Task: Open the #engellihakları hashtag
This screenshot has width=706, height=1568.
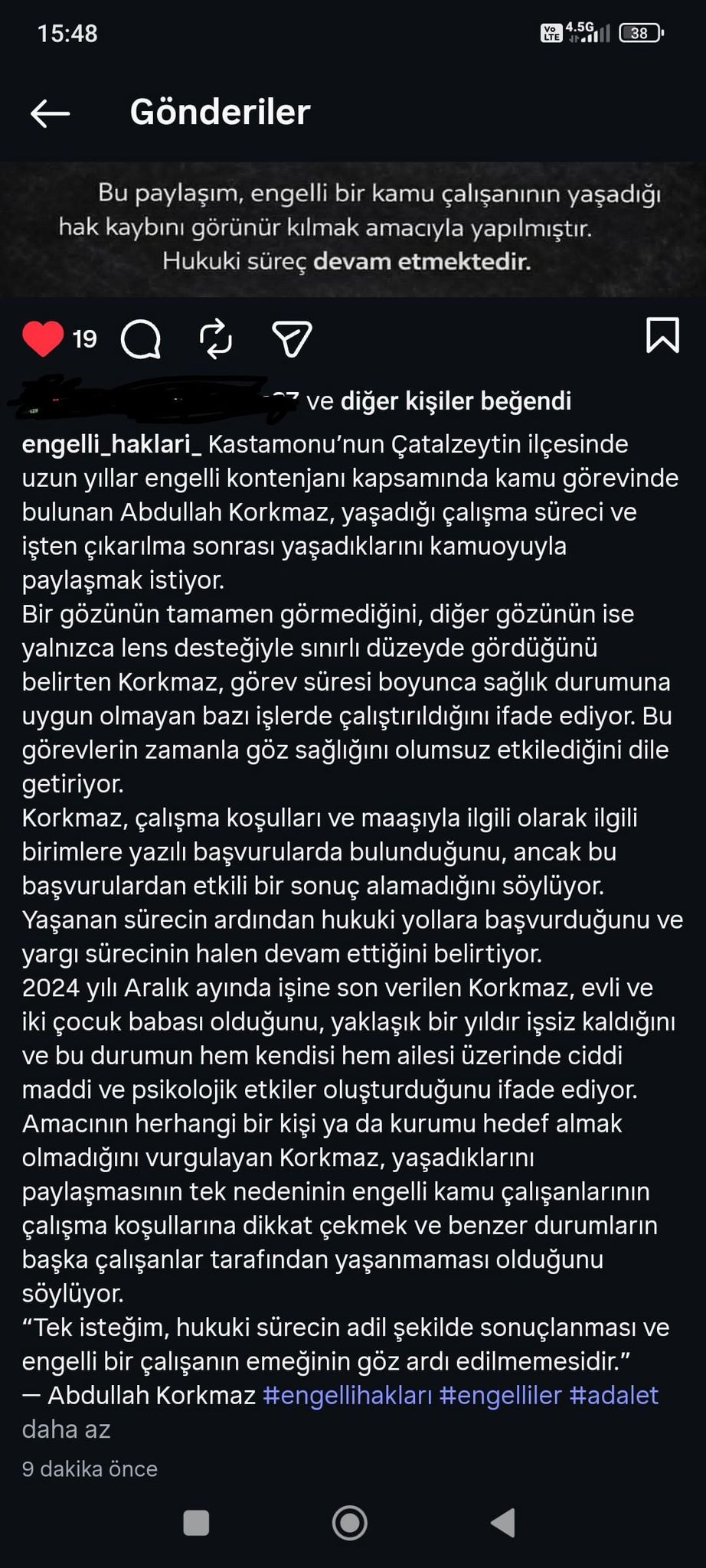Action: (x=347, y=1395)
